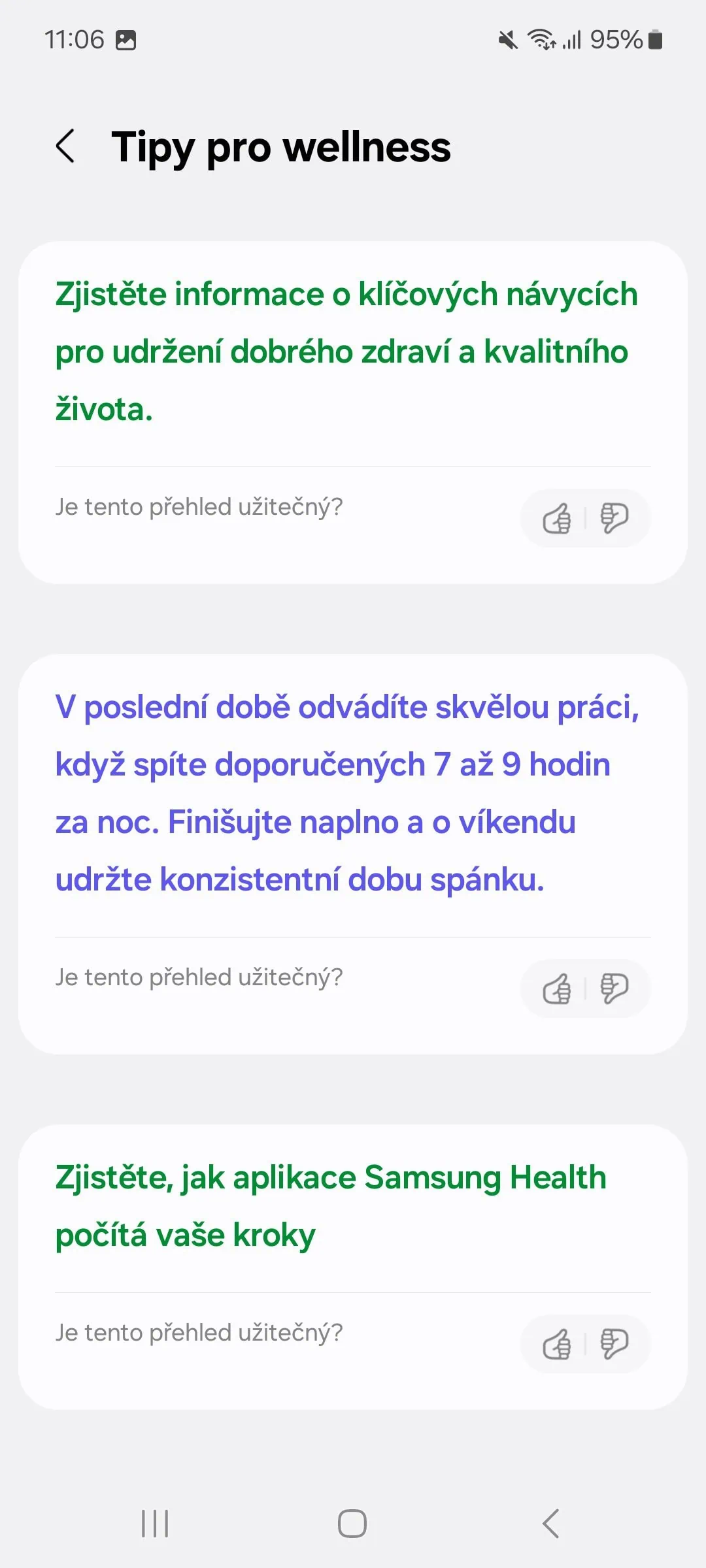Mark the step counting tip as not useful
The width and height of the screenshot is (706, 1568).
tap(614, 1345)
